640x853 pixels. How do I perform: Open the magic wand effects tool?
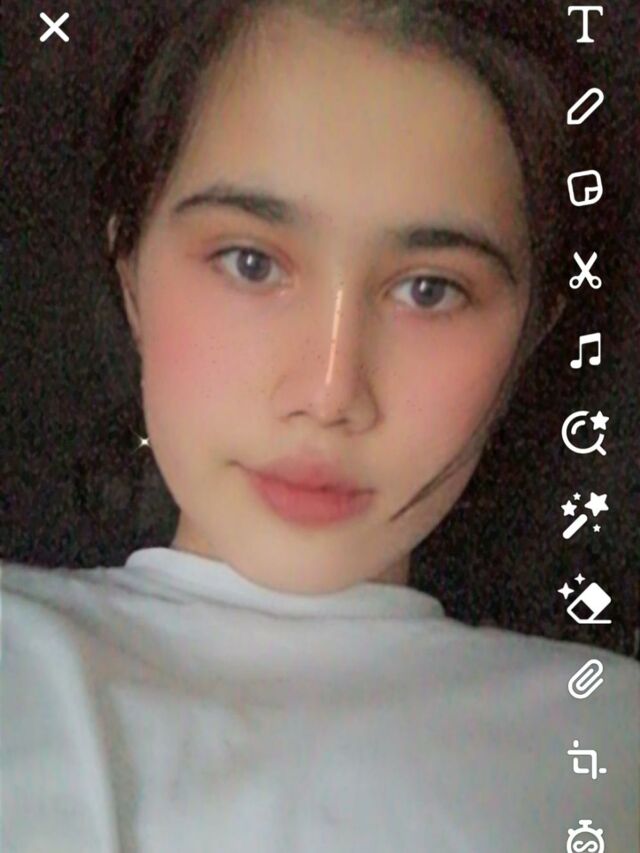(585, 515)
